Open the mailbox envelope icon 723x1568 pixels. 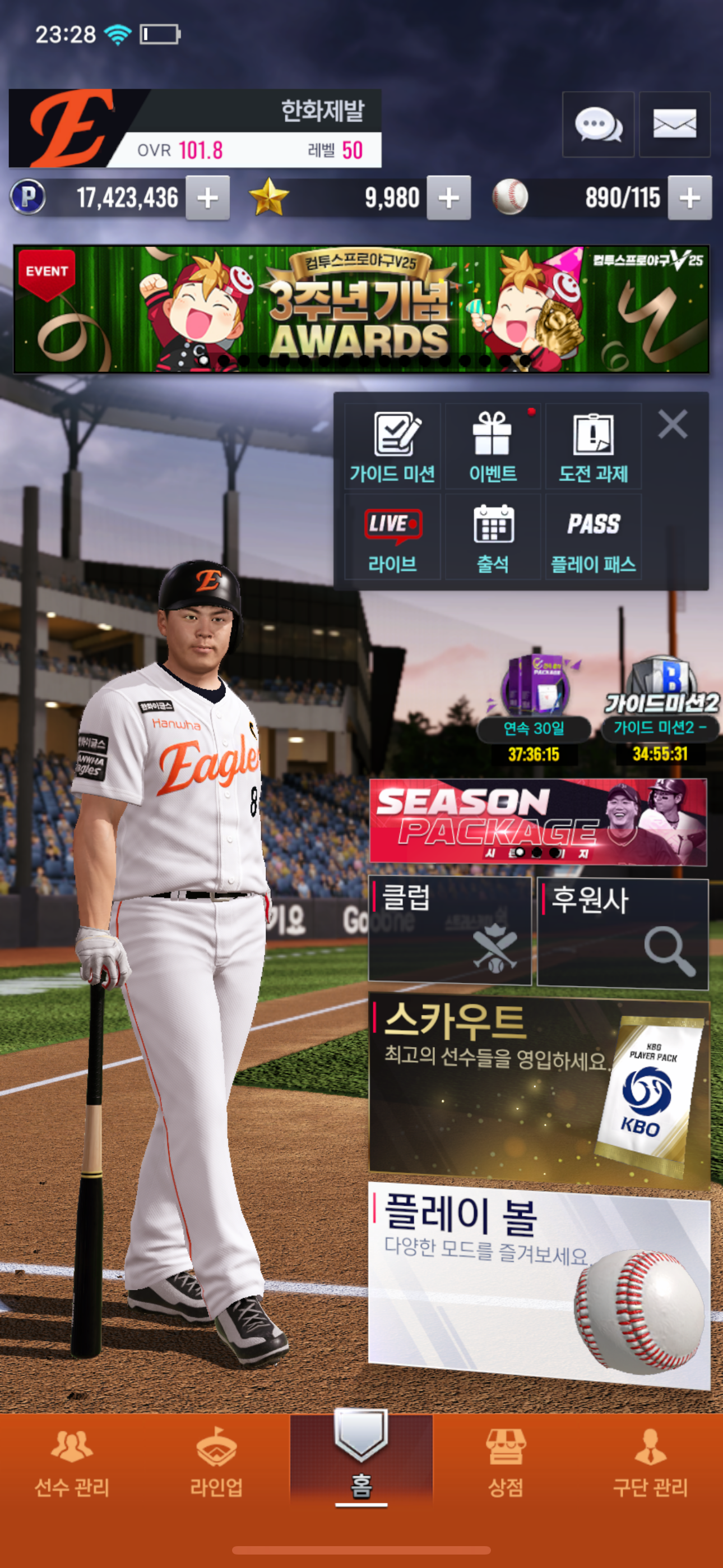coord(674,125)
